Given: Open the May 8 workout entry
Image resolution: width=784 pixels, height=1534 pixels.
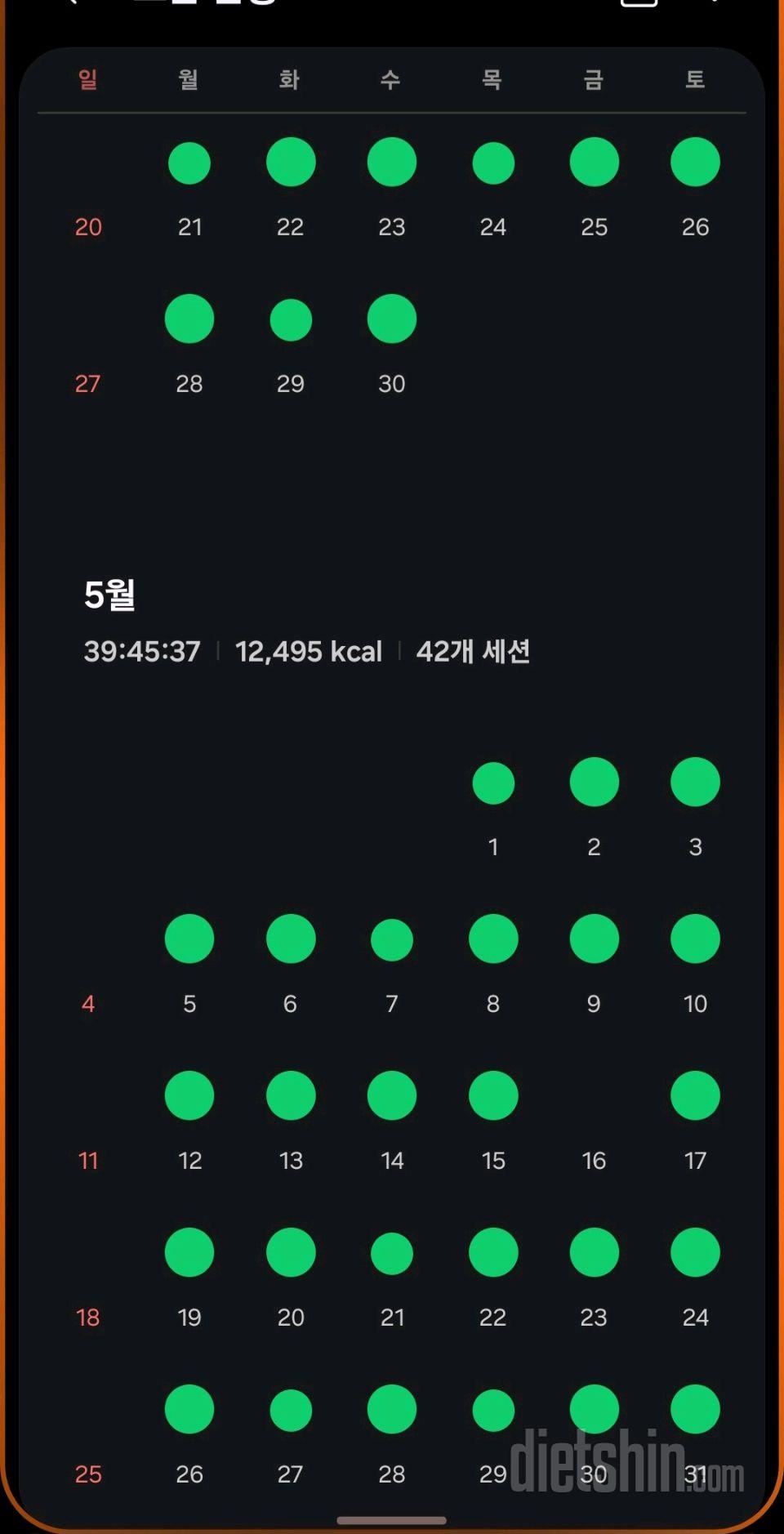Looking at the screenshot, I should click(493, 939).
